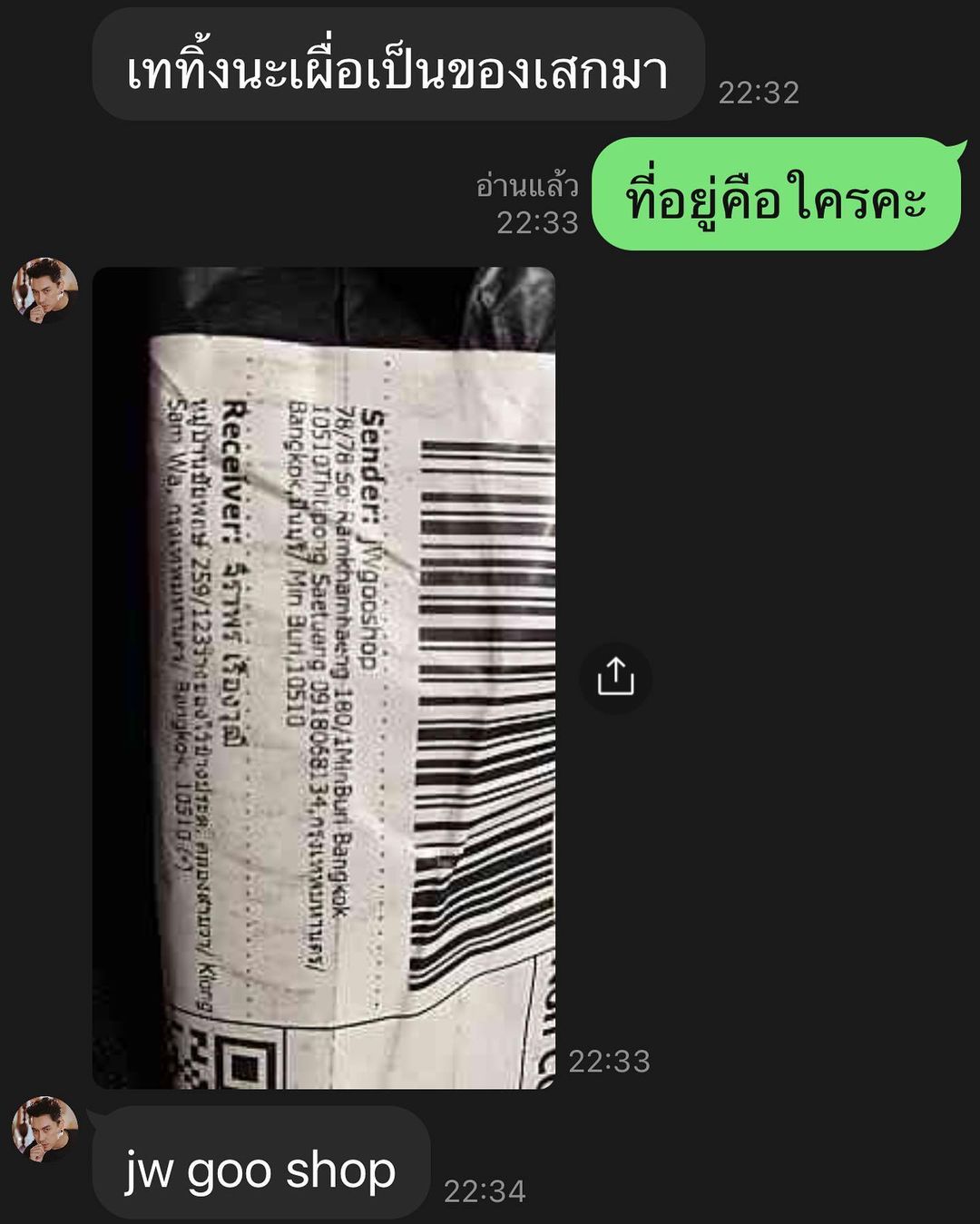
Task: Share the shipping label photo
Action: click(x=615, y=677)
